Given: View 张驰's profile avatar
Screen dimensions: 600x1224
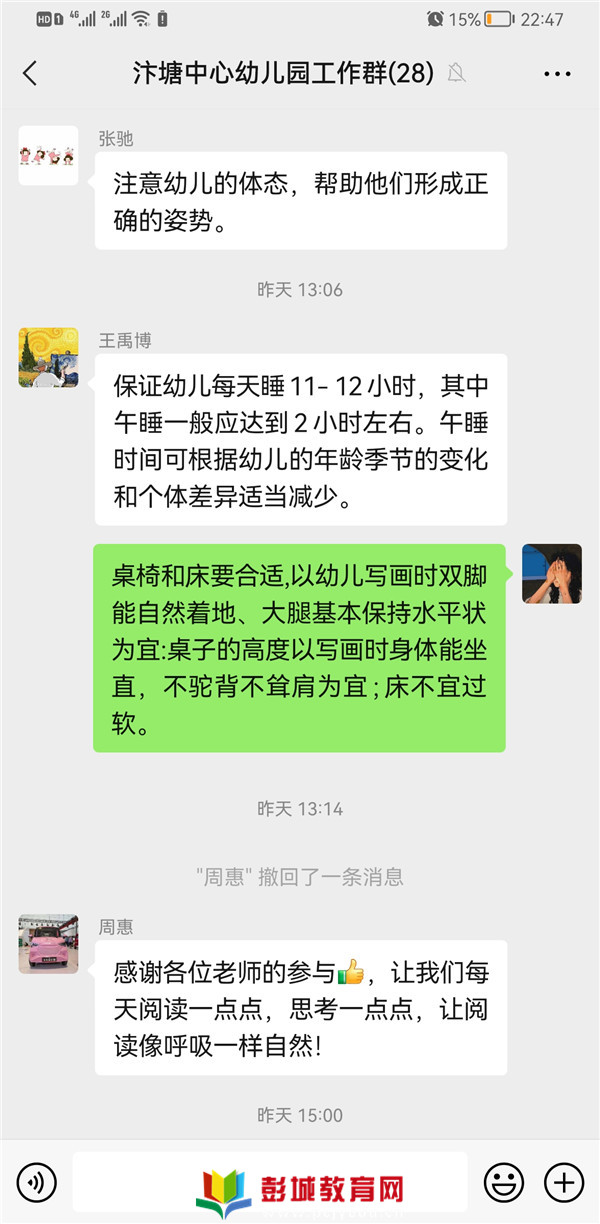Looking at the screenshot, I should tap(48, 155).
